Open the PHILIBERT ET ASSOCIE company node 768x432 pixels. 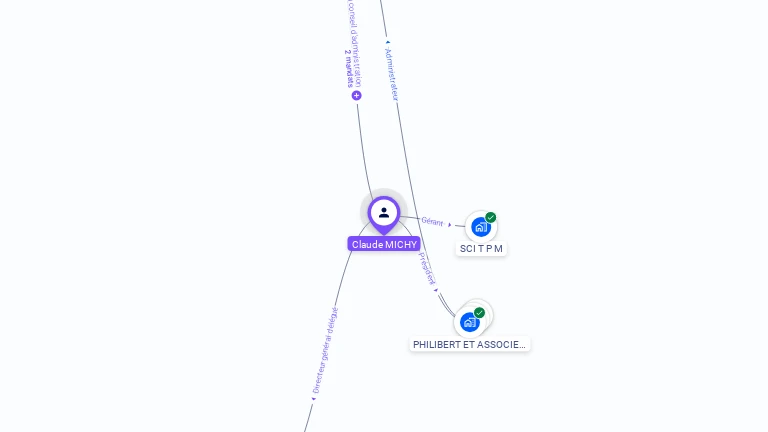470,322
